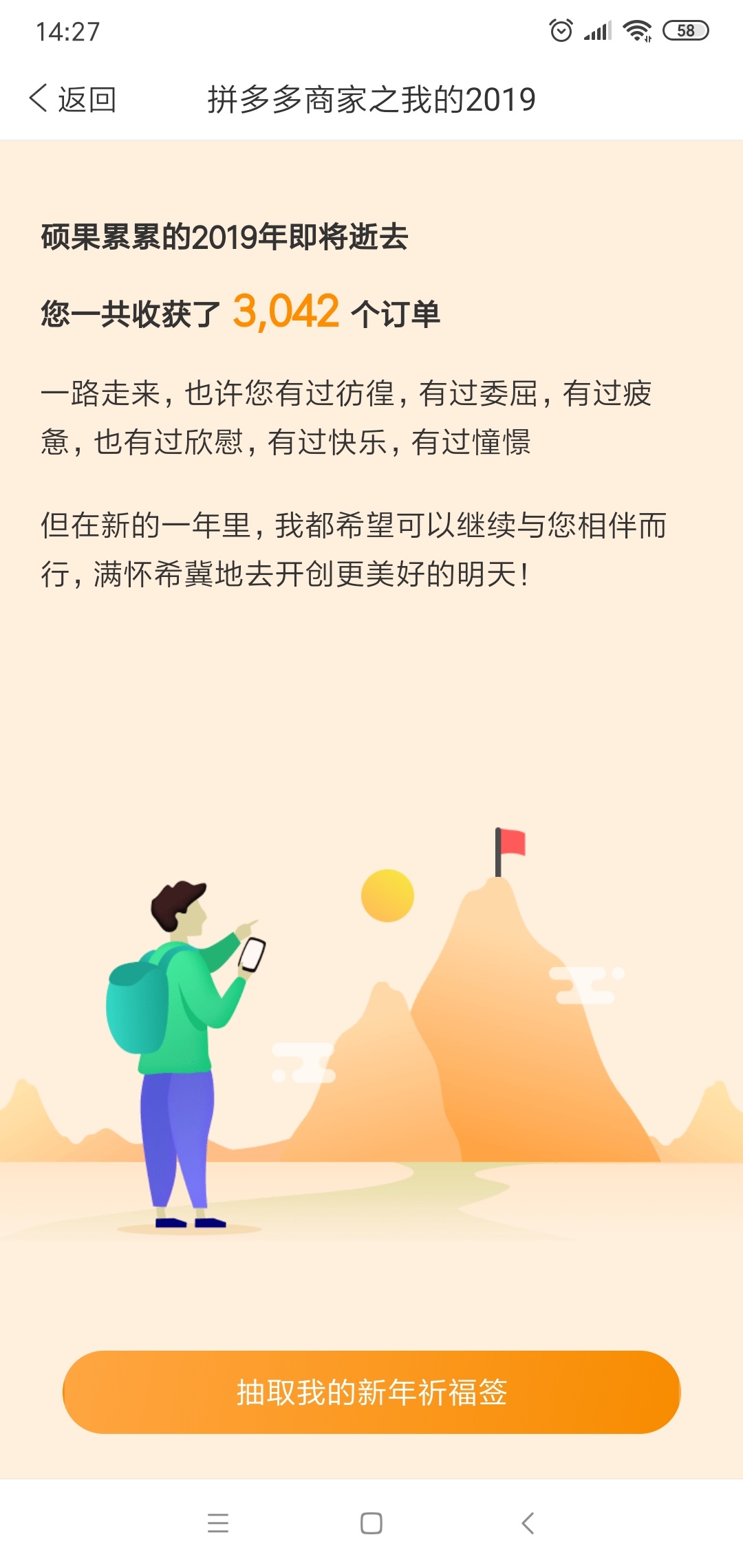Tap 抽取我的新年祈福签 button
This screenshot has width=743, height=1568.
[371, 1392]
